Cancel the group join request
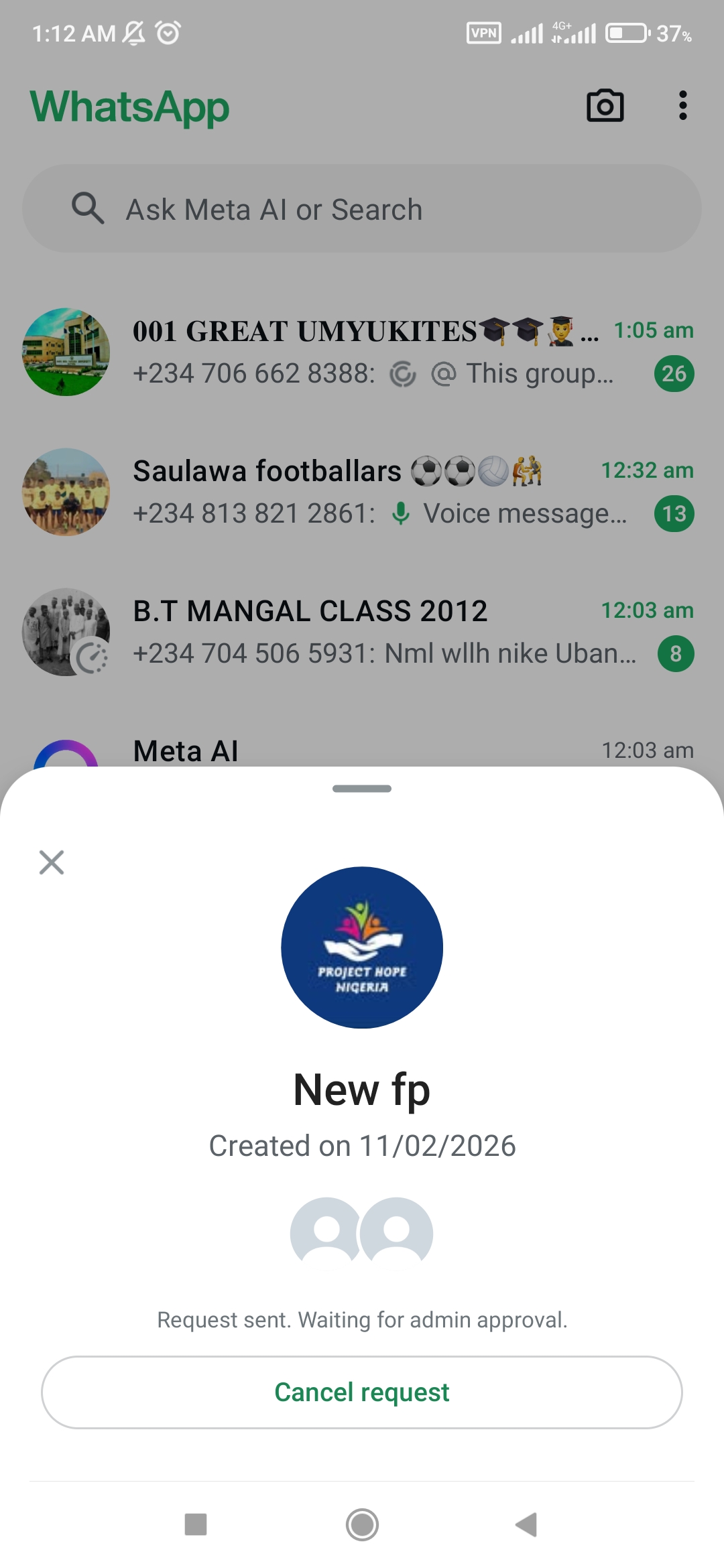The width and height of the screenshot is (724, 1568). [x=362, y=1392]
